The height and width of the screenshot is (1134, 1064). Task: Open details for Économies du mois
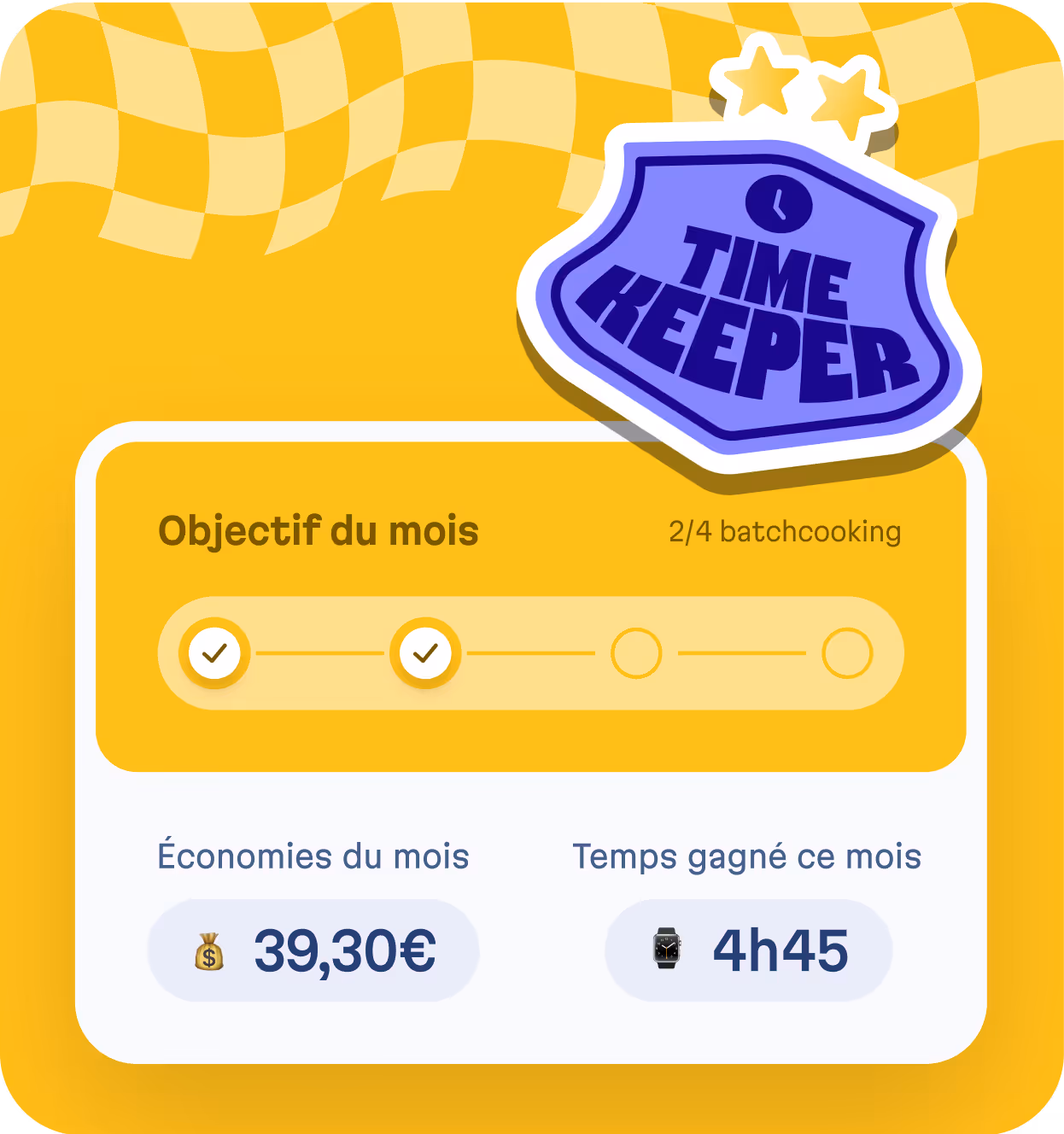point(313,855)
